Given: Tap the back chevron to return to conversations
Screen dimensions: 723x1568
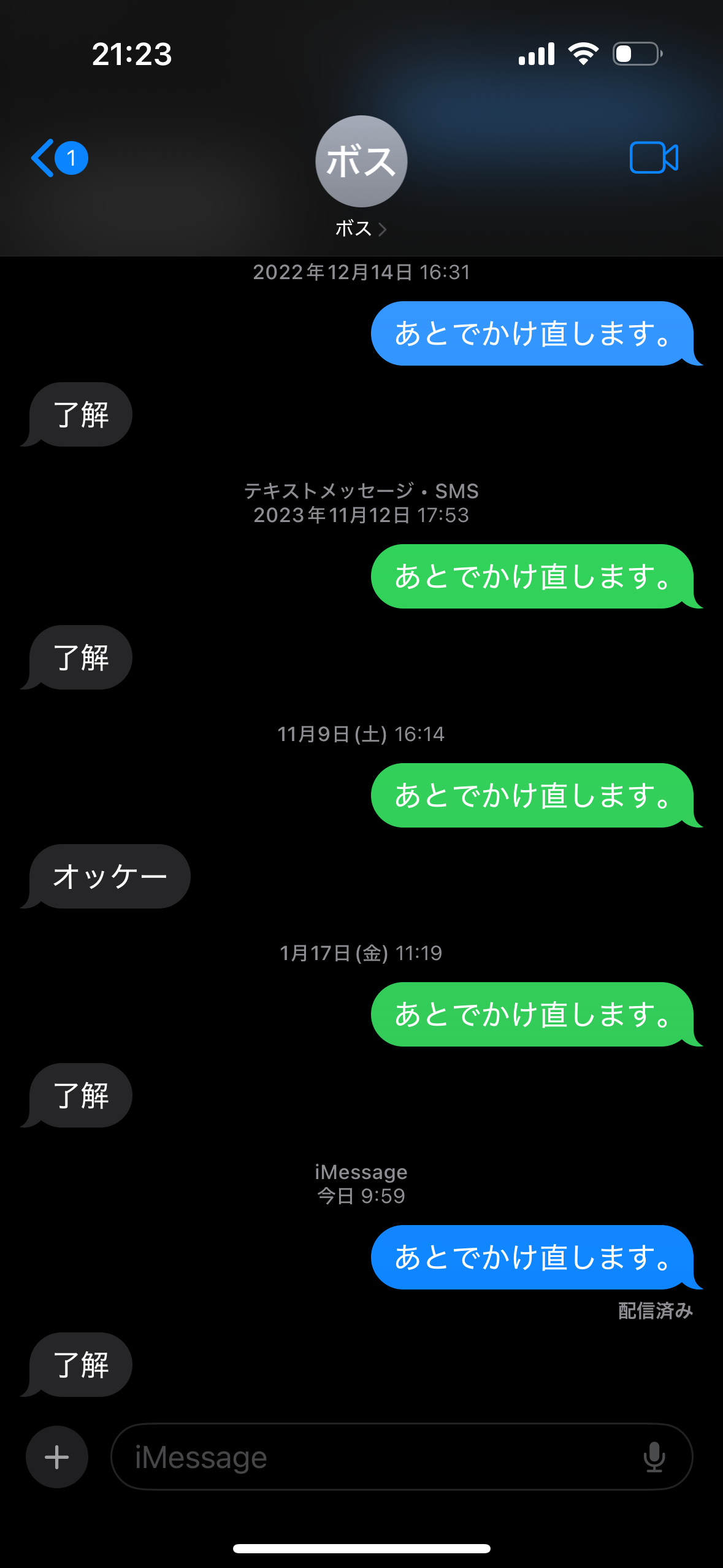Looking at the screenshot, I should [40, 158].
